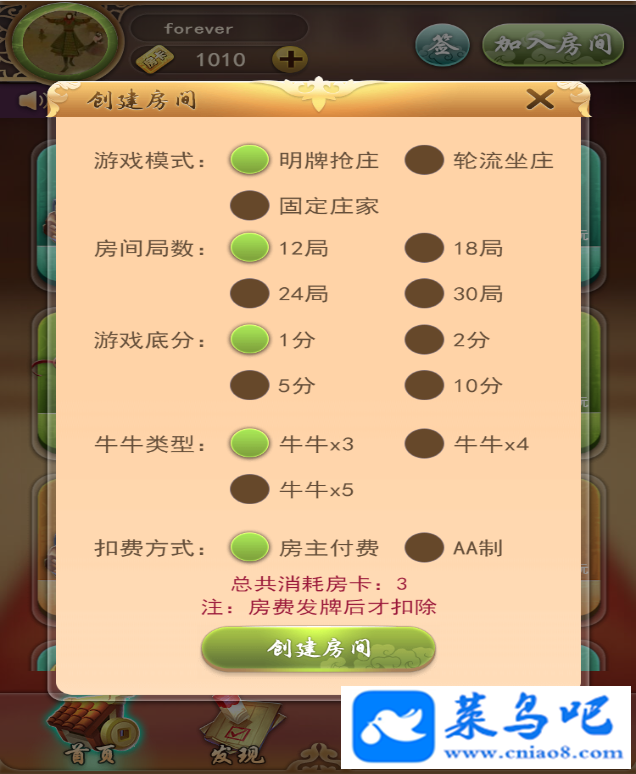636x774 pixels.
Task: Select 明牌抢庄 game mode
Action: (249, 160)
